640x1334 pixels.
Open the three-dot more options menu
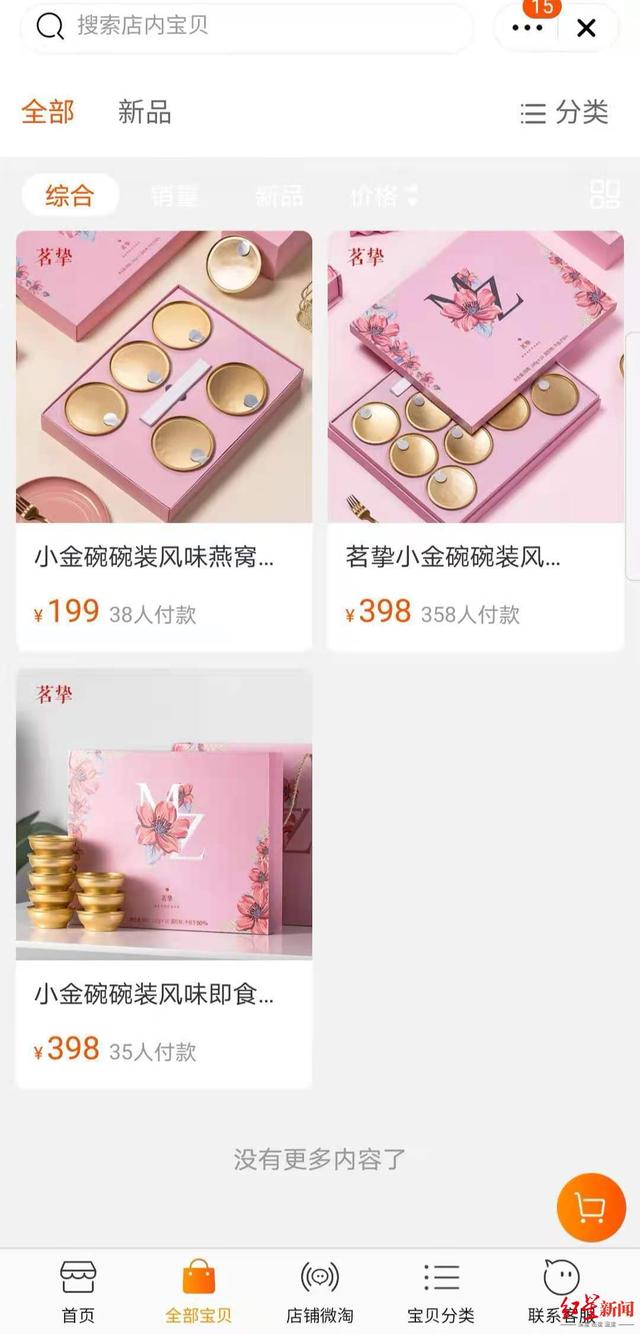527,28
